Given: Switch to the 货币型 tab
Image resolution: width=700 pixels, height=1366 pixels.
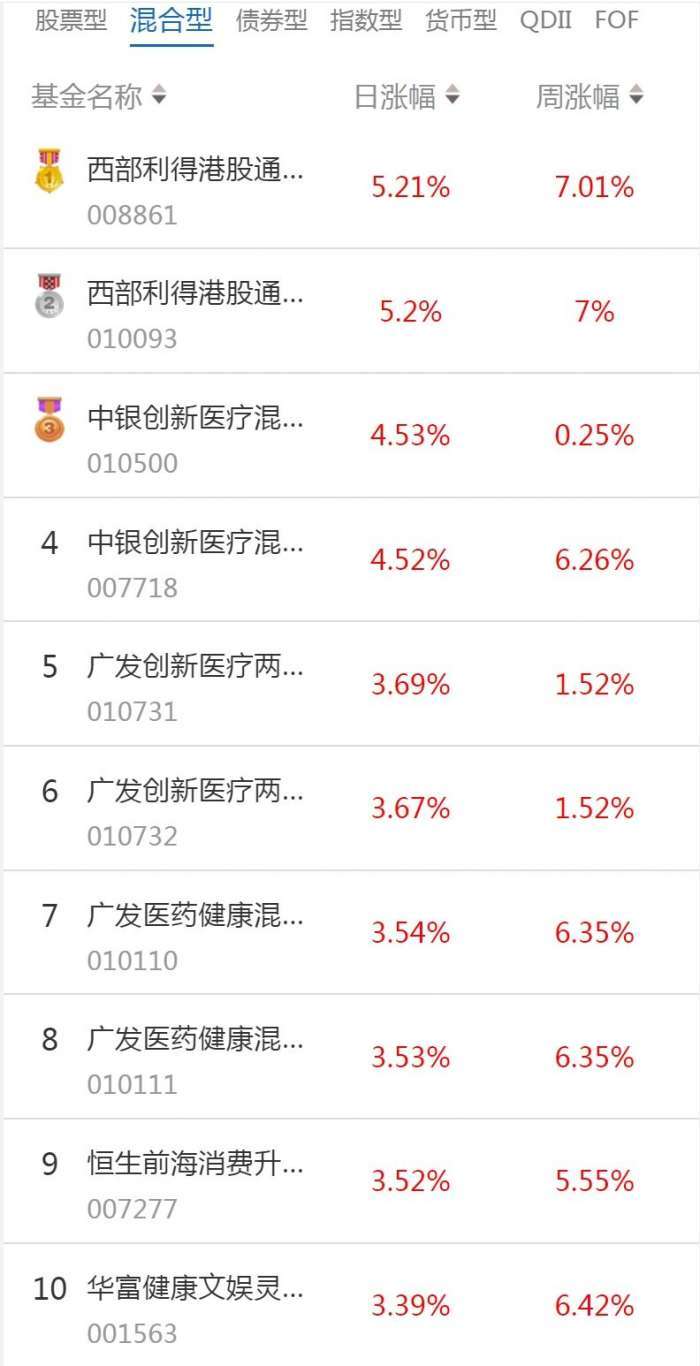Looking at the screenshot, I should coord(460,21).
